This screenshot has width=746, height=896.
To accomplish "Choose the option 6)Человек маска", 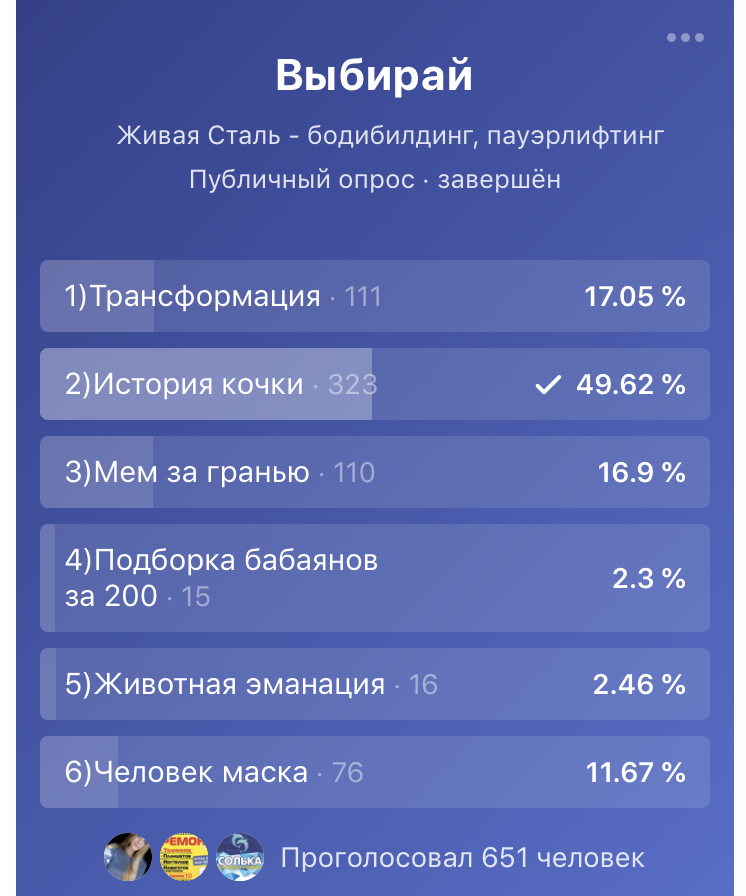I will 374,772.
